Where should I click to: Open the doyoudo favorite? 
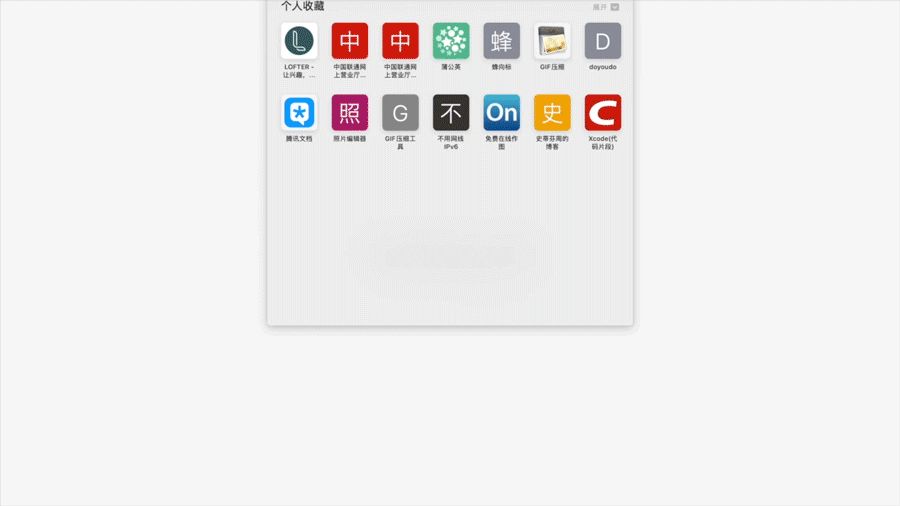click(x=603, y=41)
